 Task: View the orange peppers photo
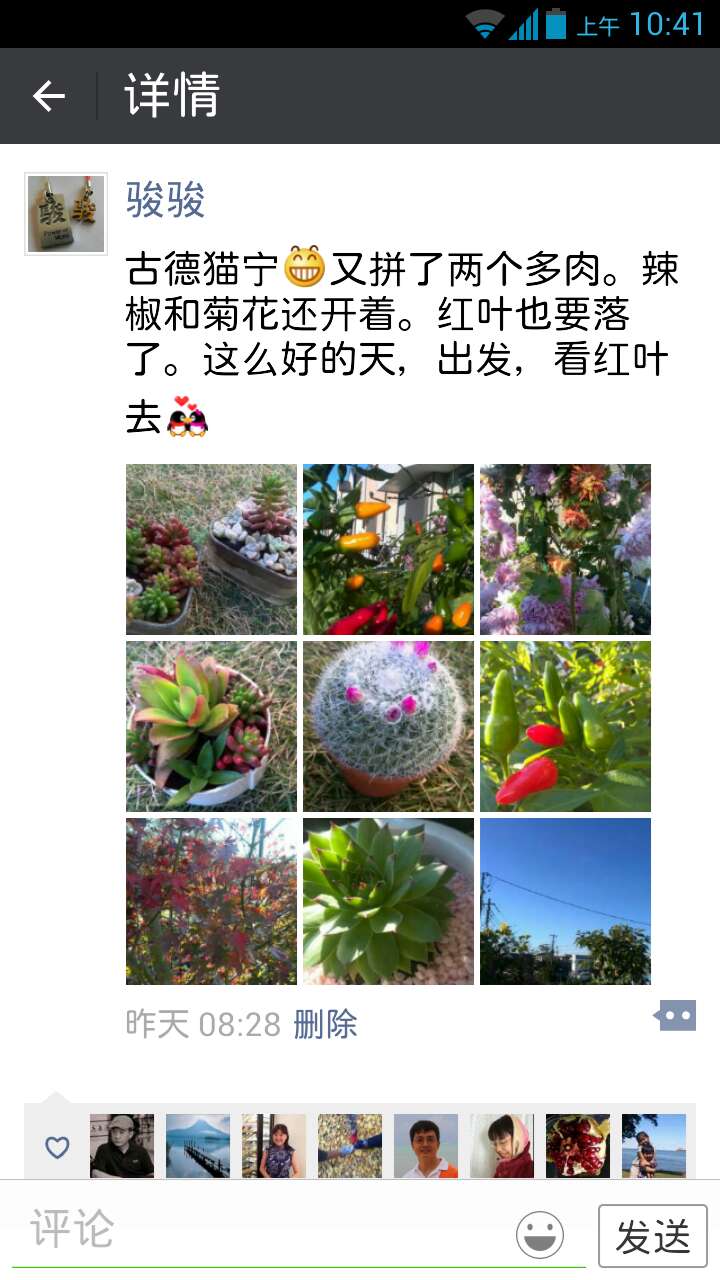click(388, 549)
